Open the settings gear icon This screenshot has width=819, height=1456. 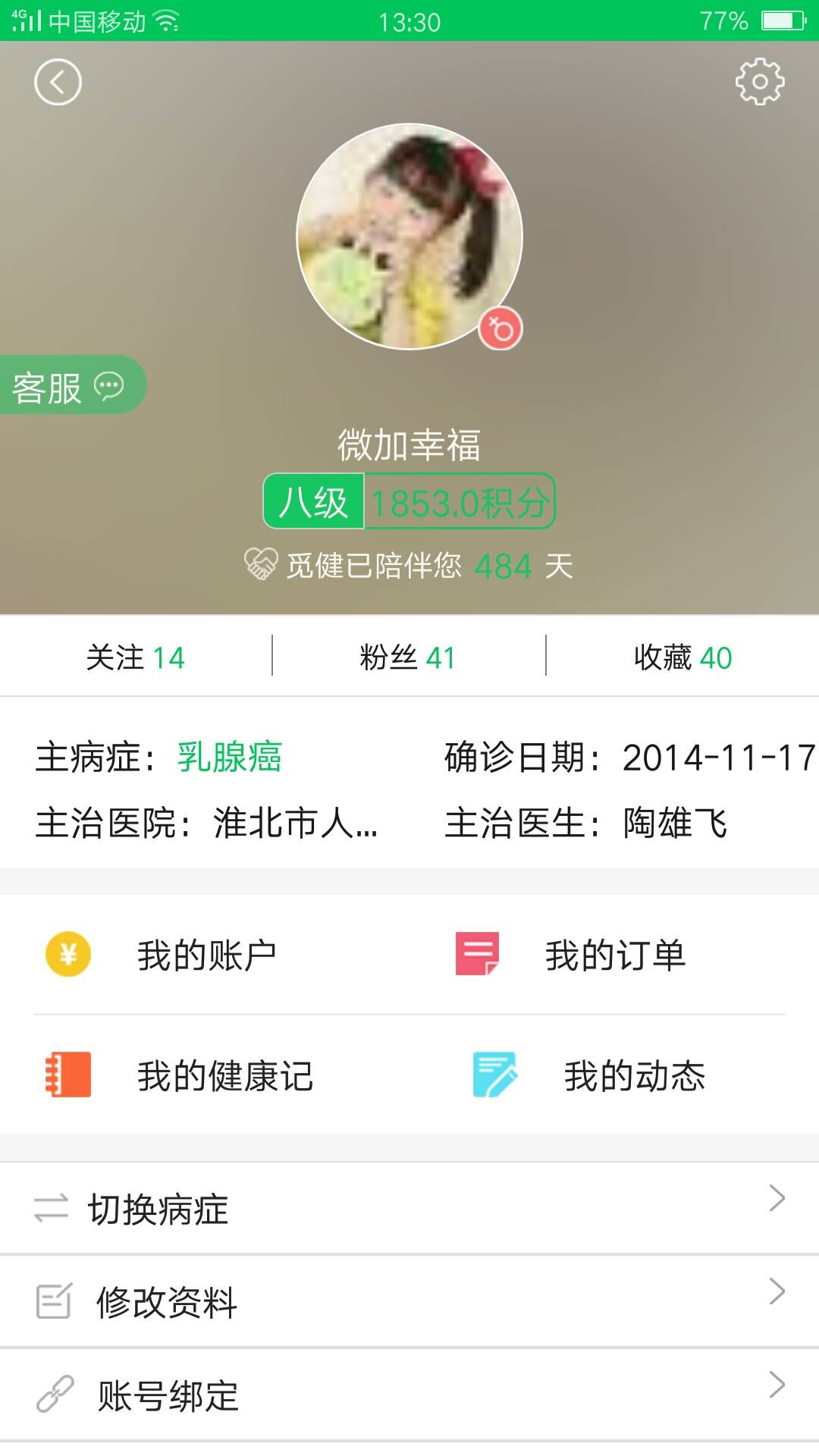(x=759, y=81)
